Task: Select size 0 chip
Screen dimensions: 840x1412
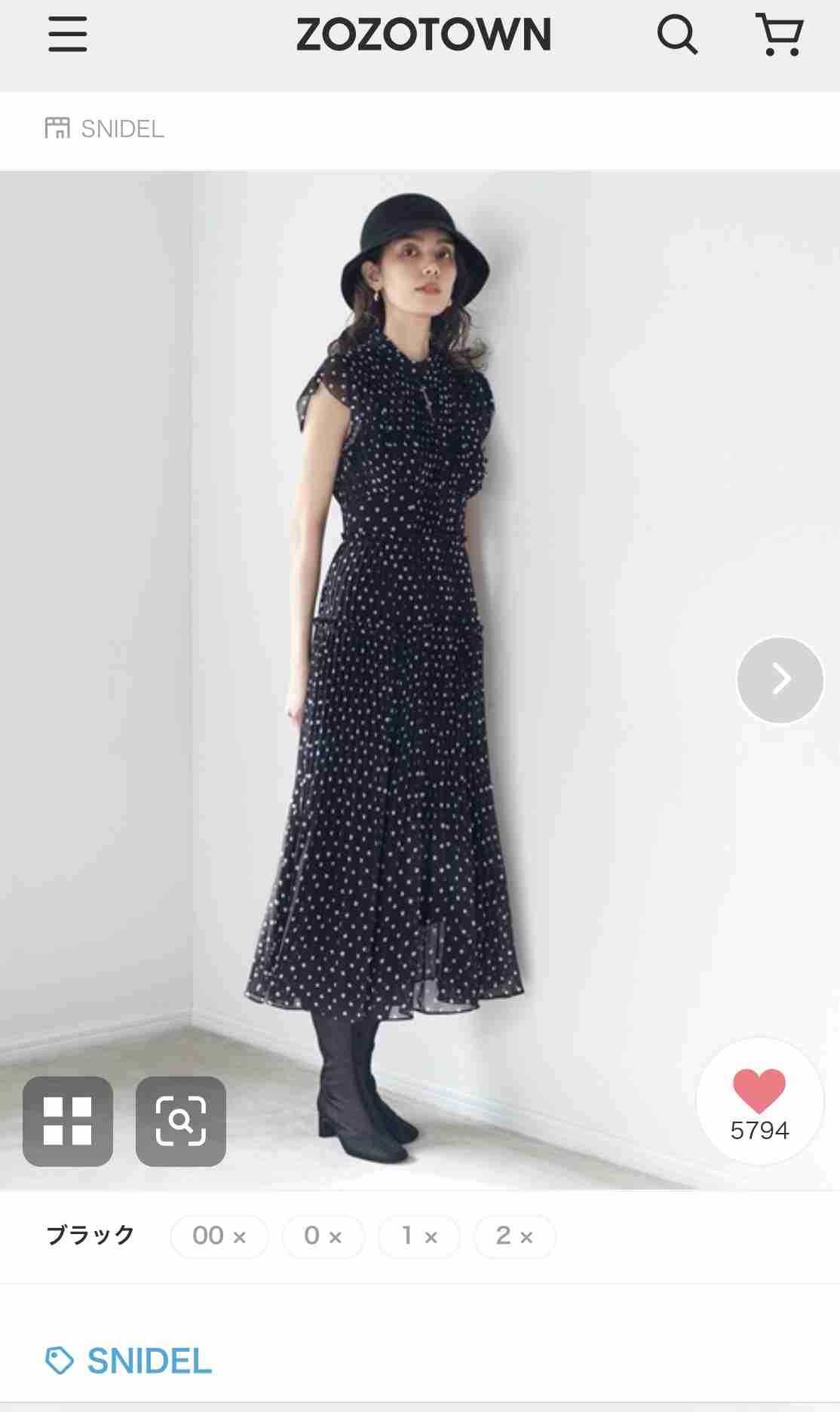Action: coord(323,1236)
